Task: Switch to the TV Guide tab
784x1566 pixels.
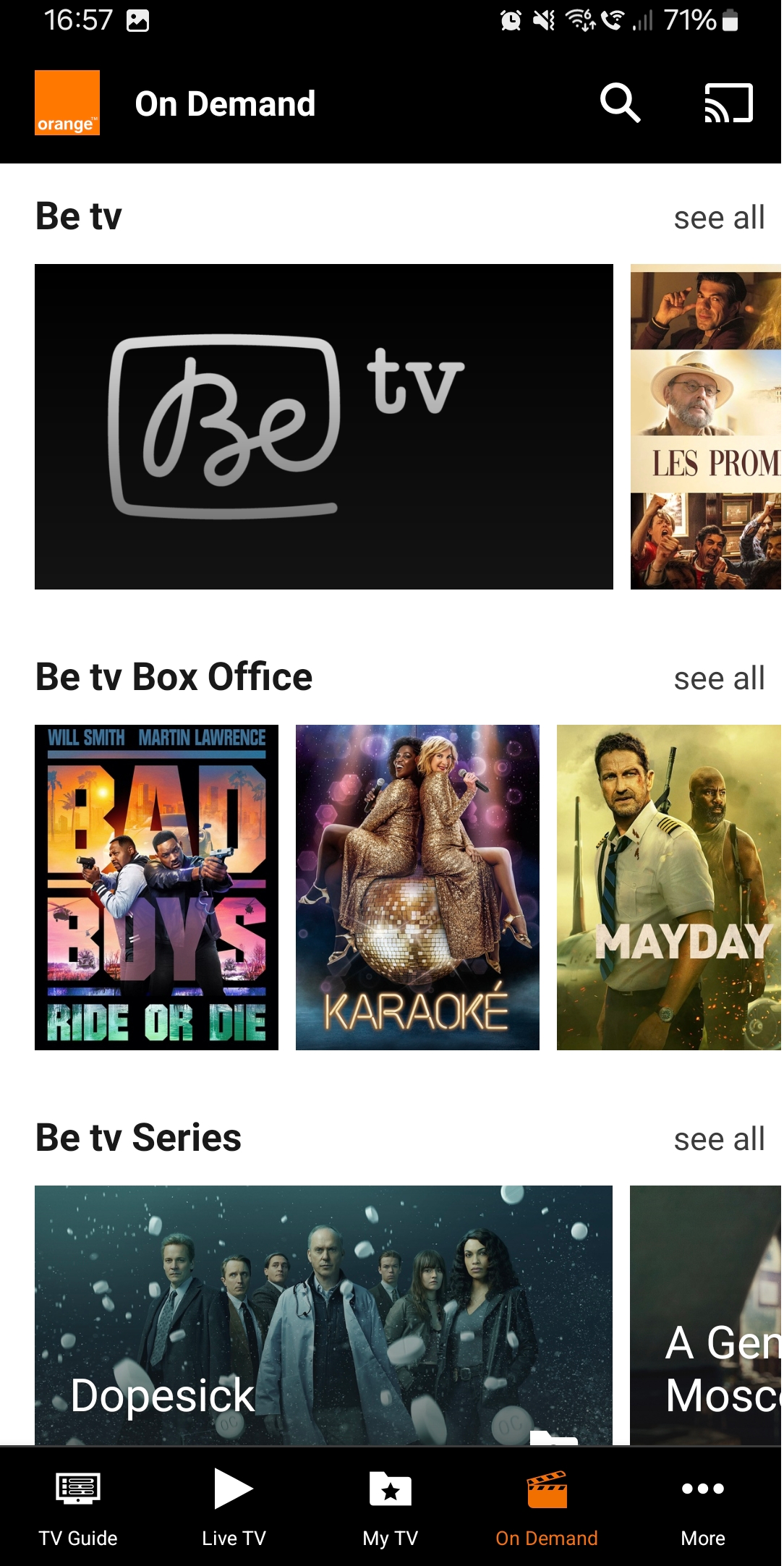Action: click(78, 1507)
